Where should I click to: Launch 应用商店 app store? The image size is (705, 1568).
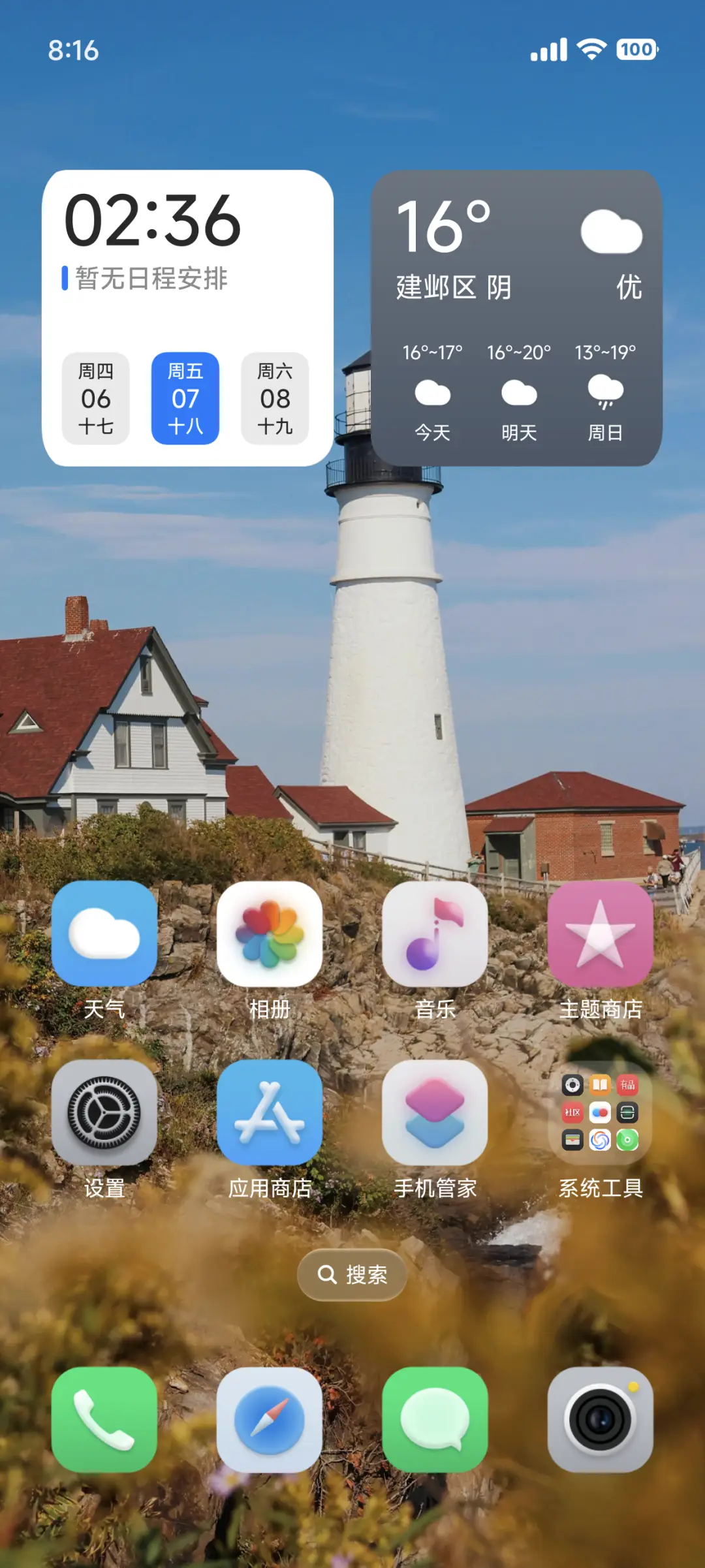[x=270, y=1112]
